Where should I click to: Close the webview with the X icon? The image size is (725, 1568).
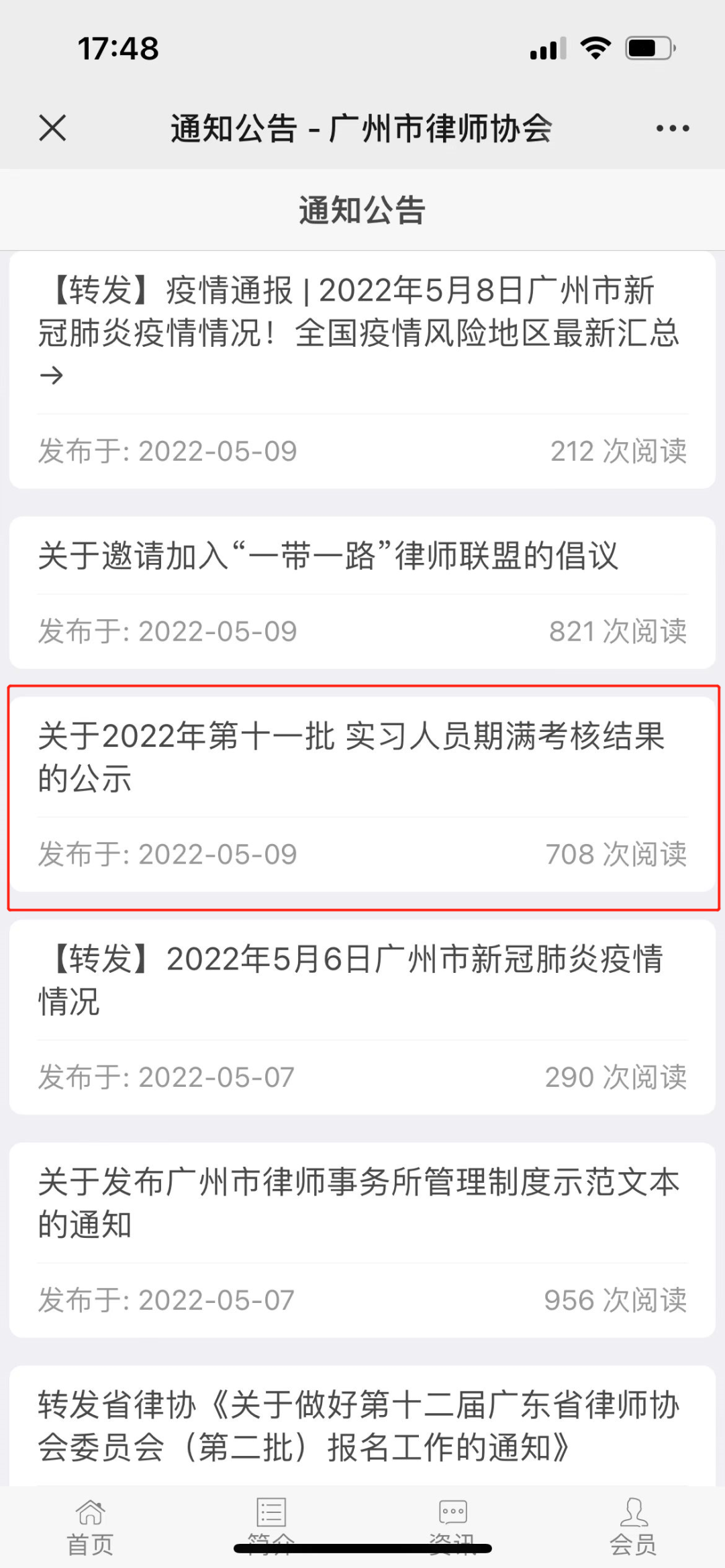coord(52,127)
